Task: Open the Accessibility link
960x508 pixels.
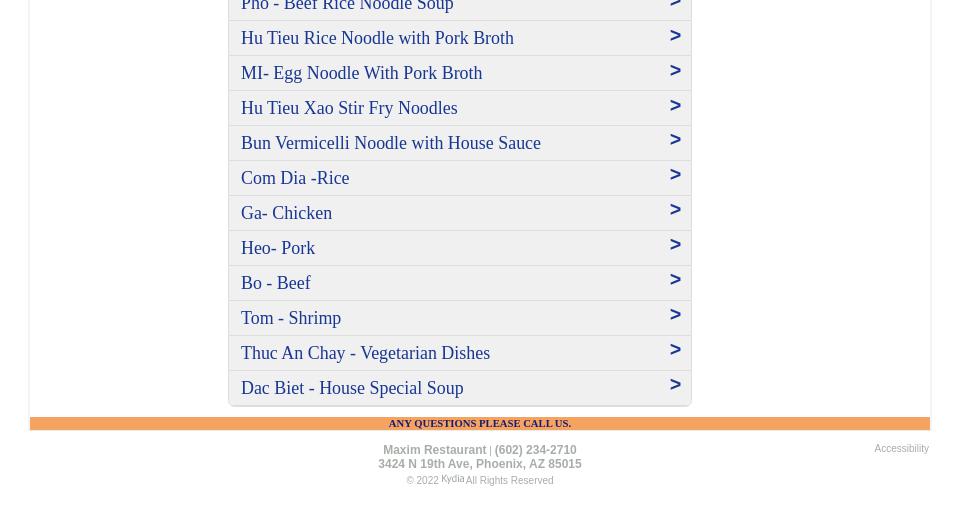Action: point(901,449)
